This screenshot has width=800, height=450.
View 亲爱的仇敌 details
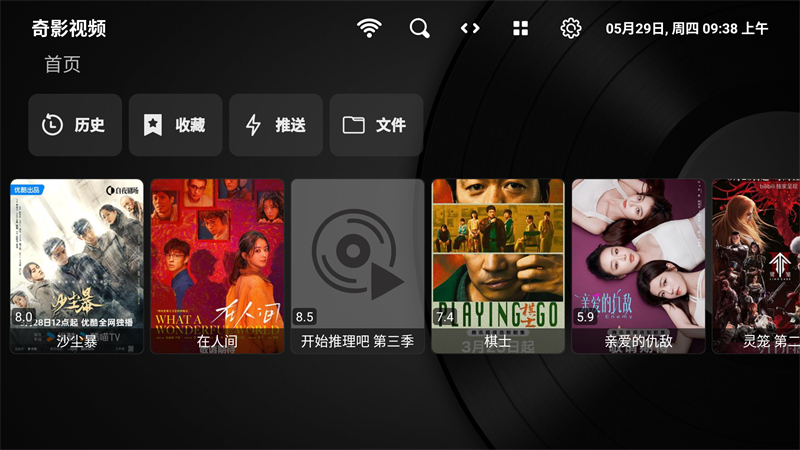638,265
